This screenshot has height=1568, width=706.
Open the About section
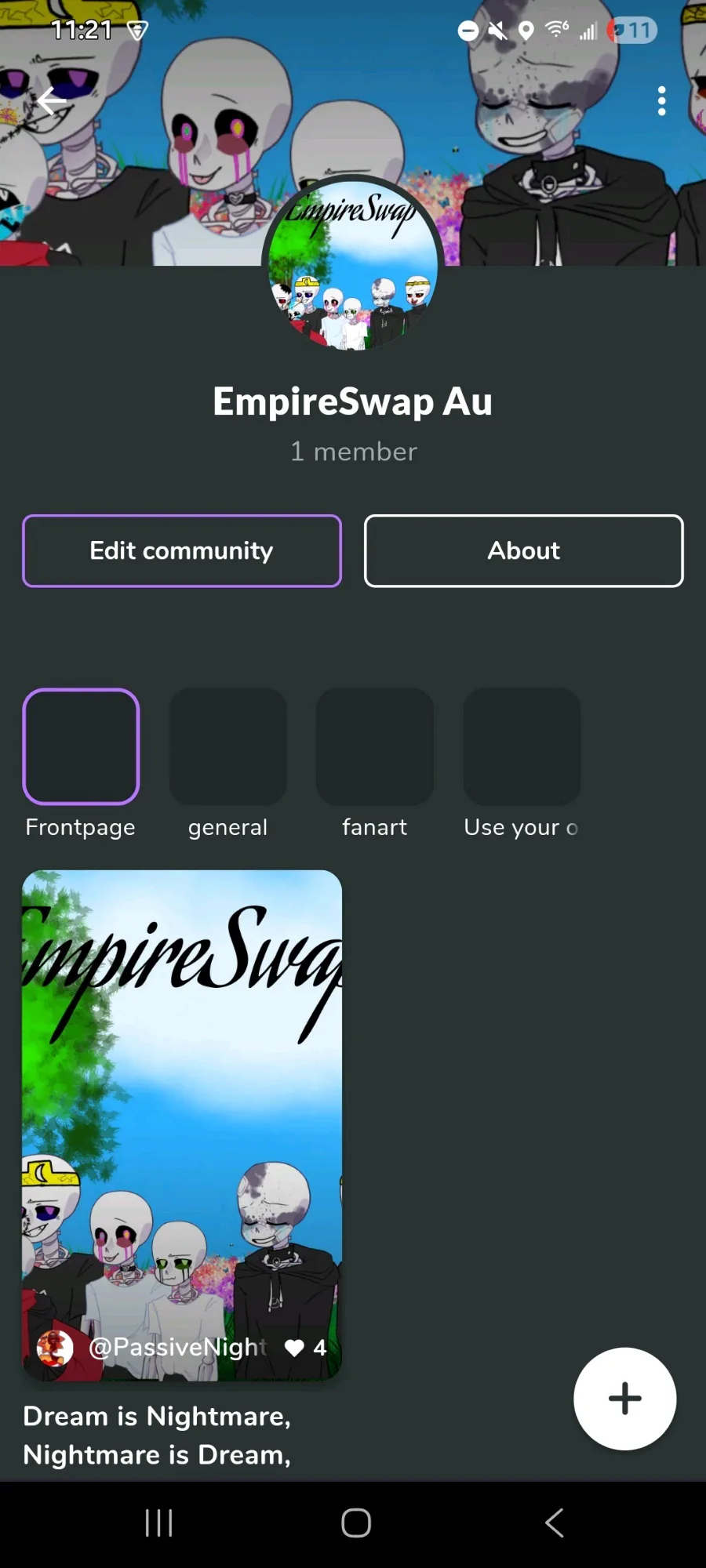[x=523, y=550]
